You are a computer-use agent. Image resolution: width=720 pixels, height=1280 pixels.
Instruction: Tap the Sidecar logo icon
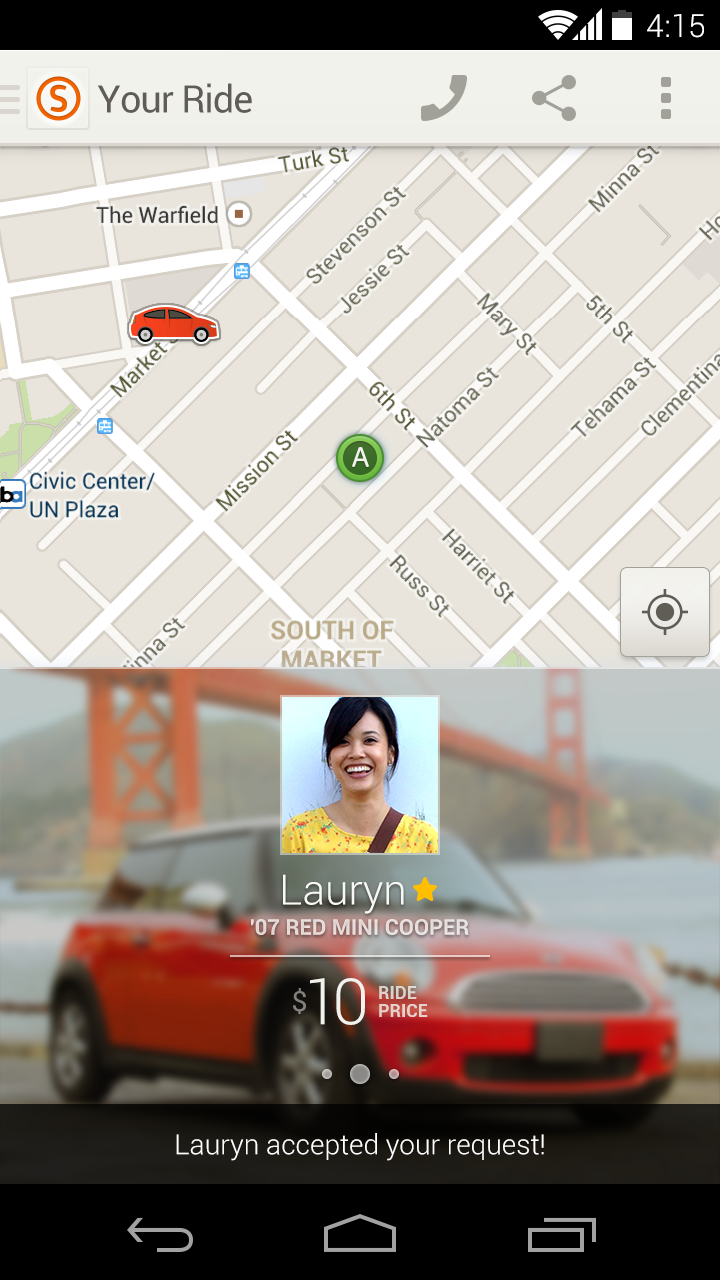(x=57, y=98)
